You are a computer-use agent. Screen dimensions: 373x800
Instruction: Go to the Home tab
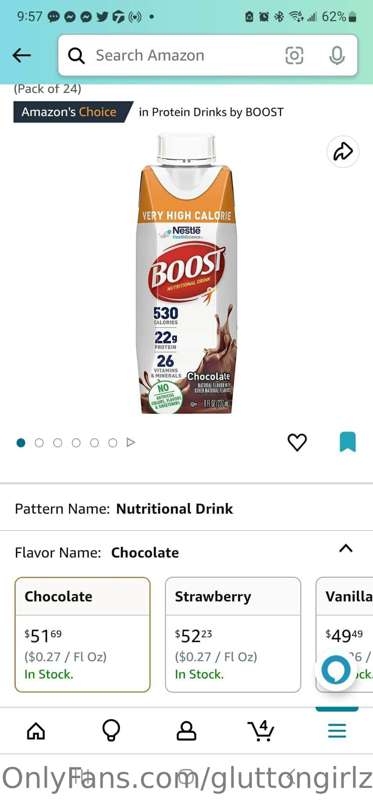pyautogui.click(x=36, y=731)
